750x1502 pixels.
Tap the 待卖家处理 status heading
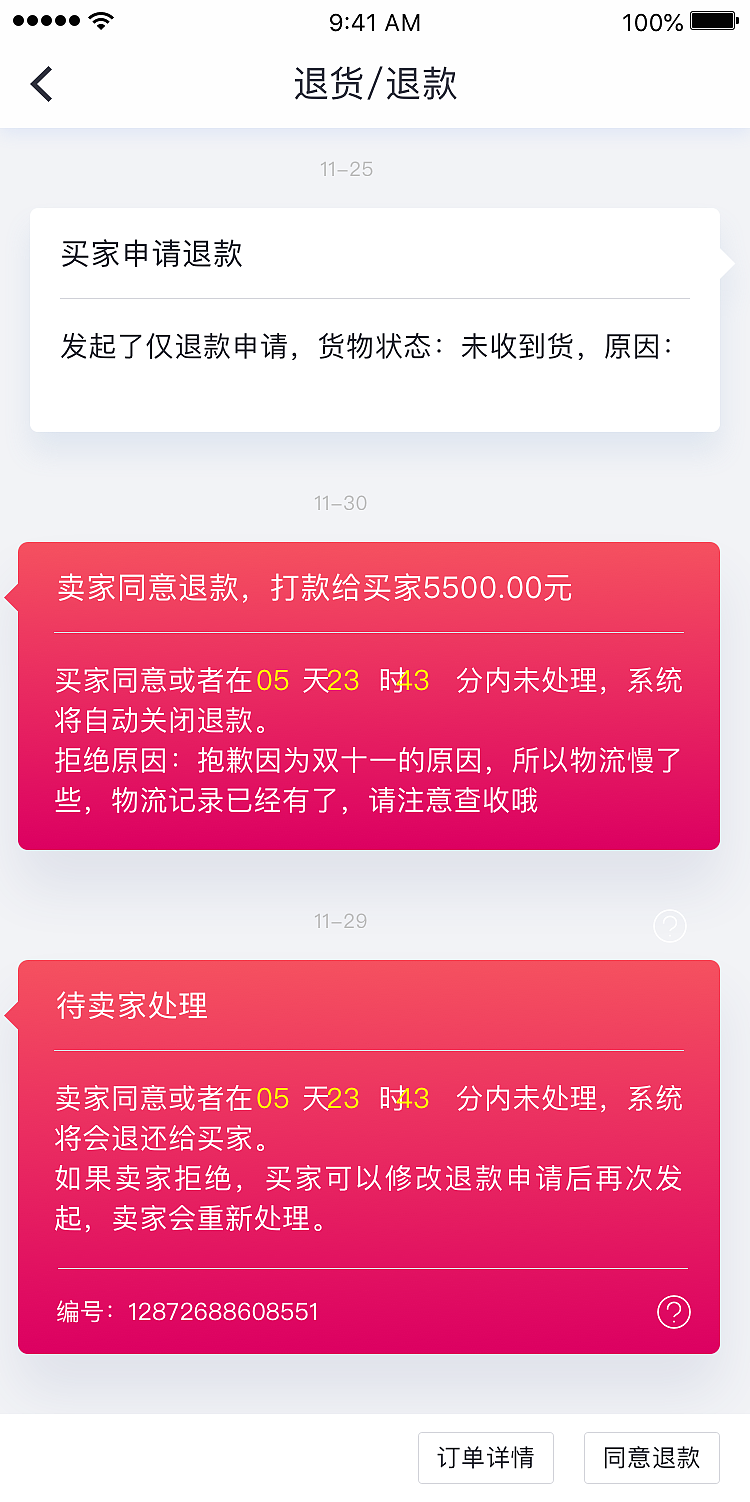(x=132, y=1007)
